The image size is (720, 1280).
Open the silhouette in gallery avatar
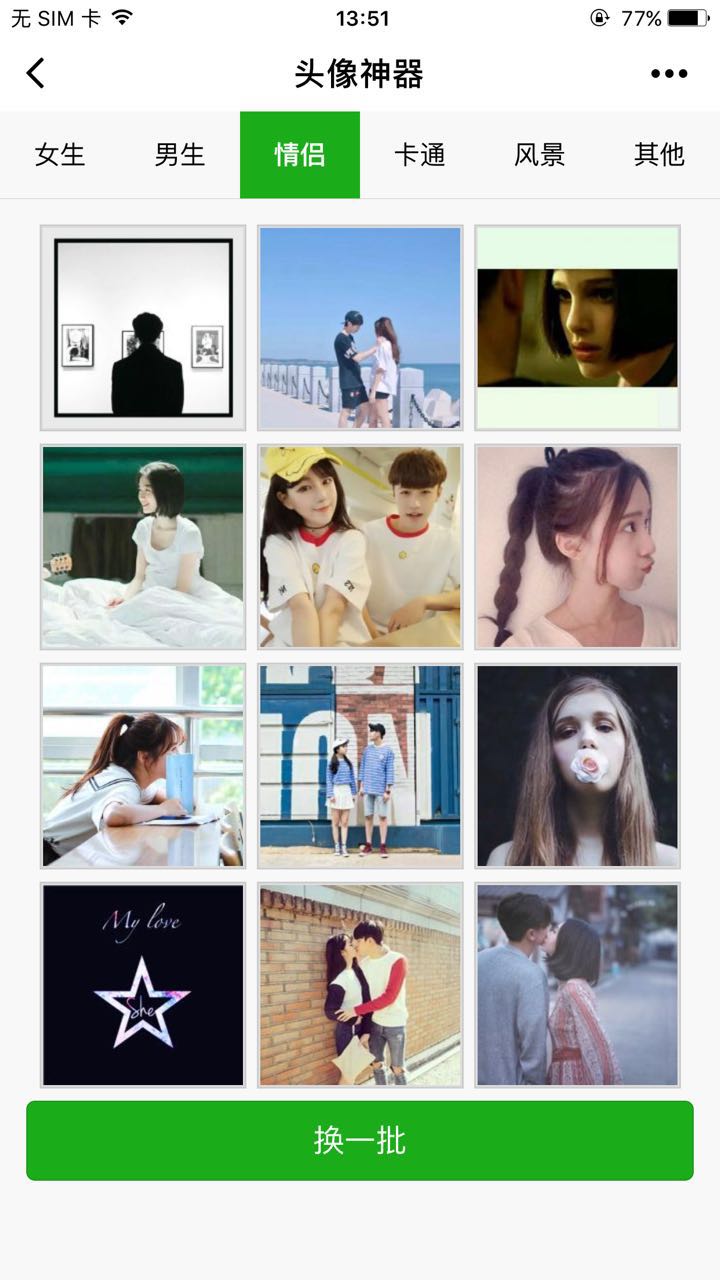[x=143, y=328]
